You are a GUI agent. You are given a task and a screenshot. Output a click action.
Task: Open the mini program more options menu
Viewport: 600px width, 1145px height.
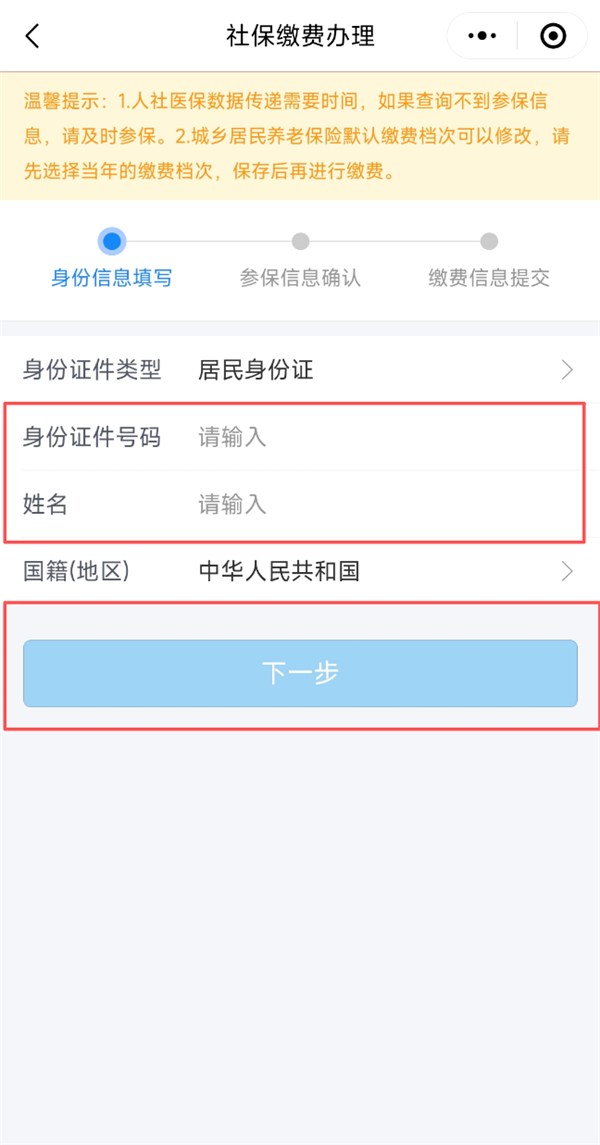tap(482, 37)
